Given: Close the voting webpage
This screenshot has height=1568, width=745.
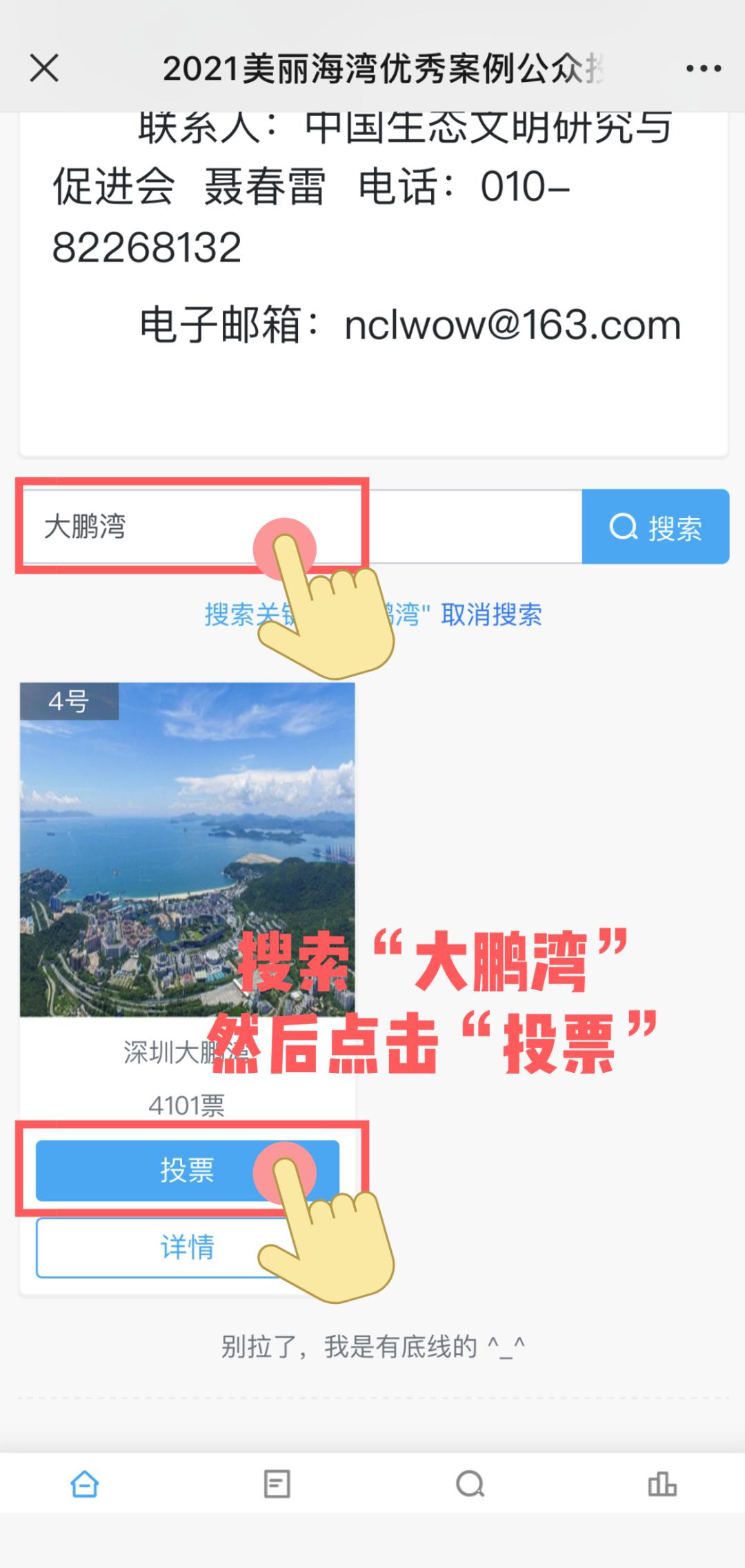Looking at the screenshot, I should coord(44,69).
